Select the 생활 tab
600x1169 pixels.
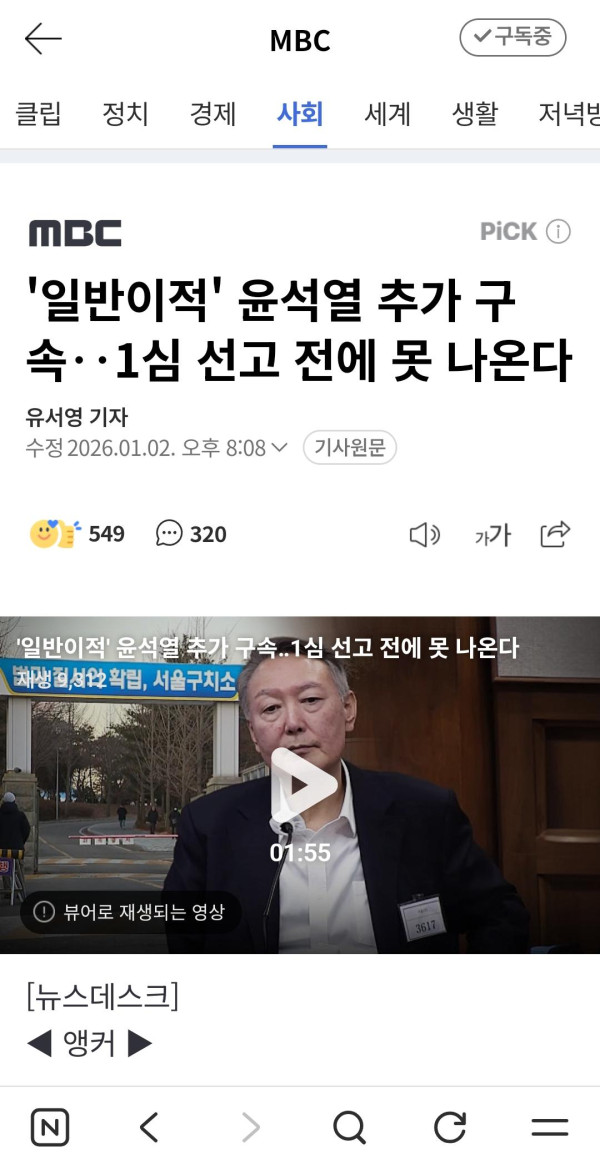click(x=474, y=114)
